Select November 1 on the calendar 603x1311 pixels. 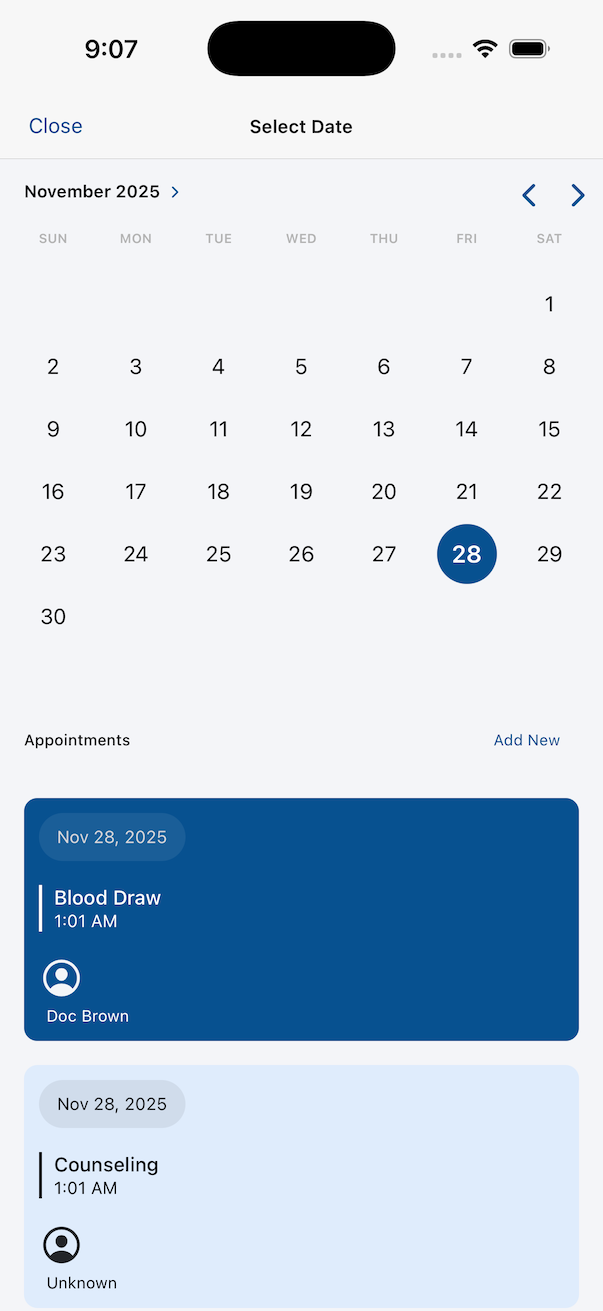[x=549, y=304]
